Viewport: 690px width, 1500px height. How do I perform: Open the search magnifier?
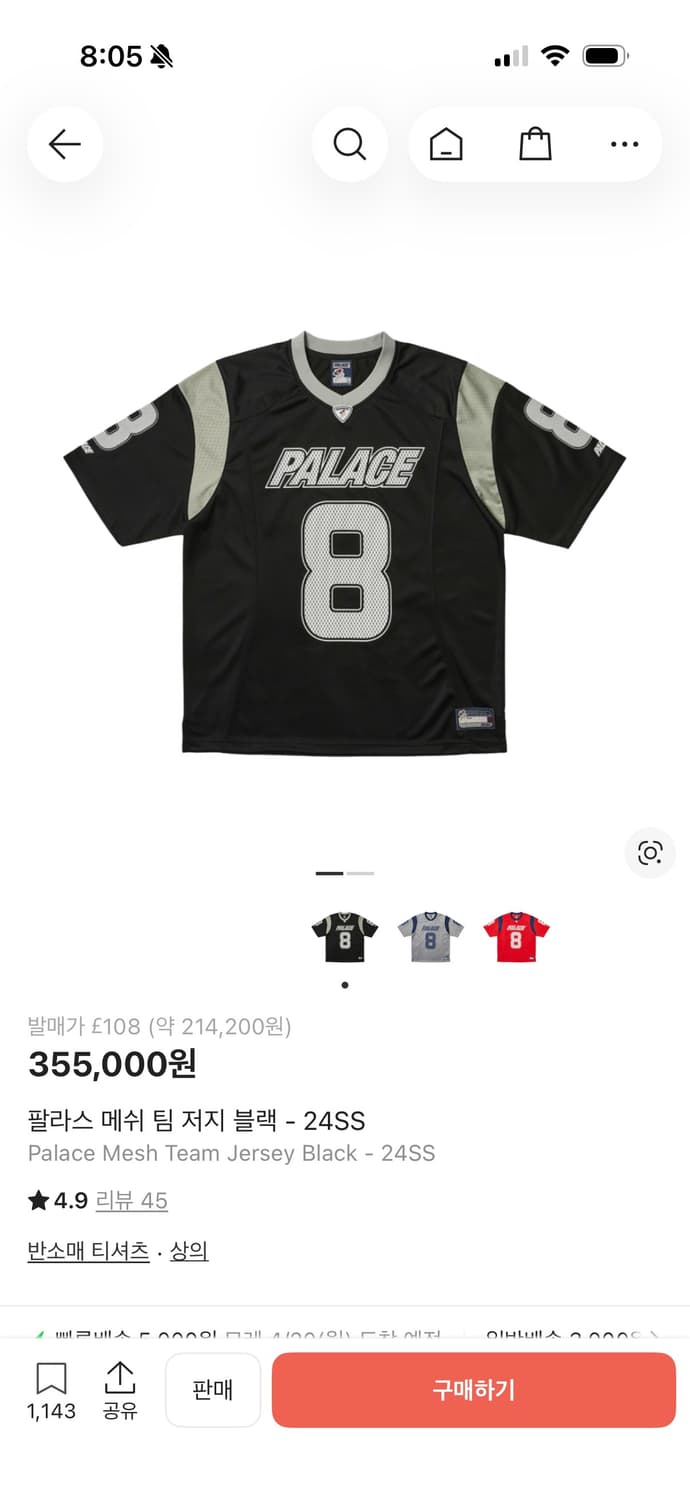[x=349, y=145]
